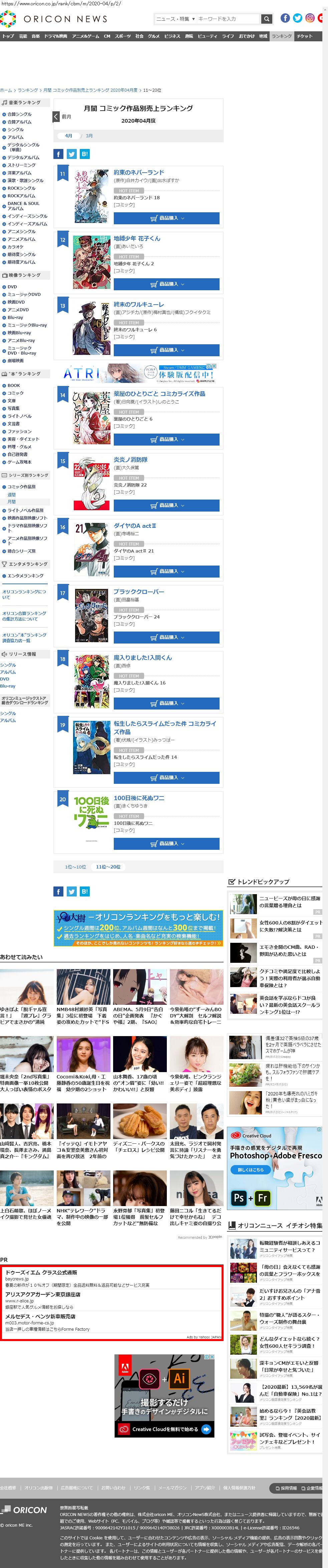Open 100日後に死ぬワニ title link
Viewport: 328px width, 1568px height.
(x=138, y=798)
